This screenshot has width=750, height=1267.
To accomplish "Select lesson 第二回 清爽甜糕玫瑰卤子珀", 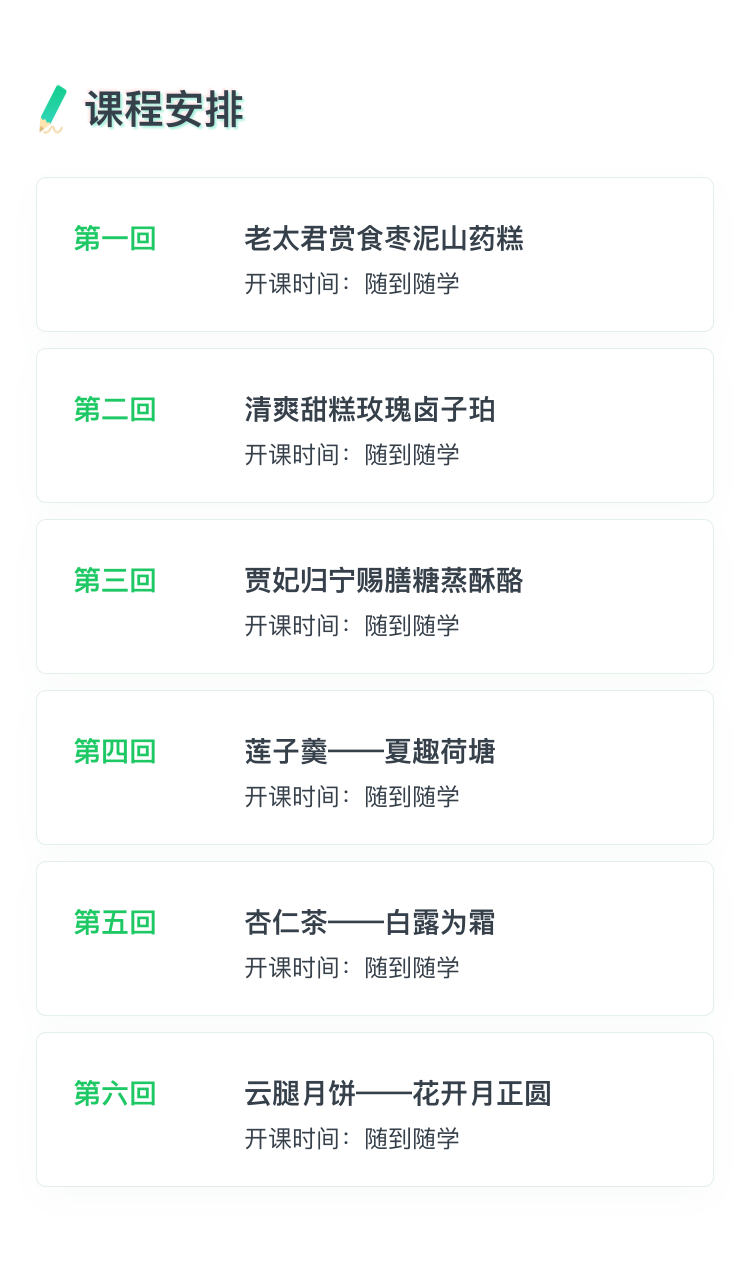I will 375,426.
